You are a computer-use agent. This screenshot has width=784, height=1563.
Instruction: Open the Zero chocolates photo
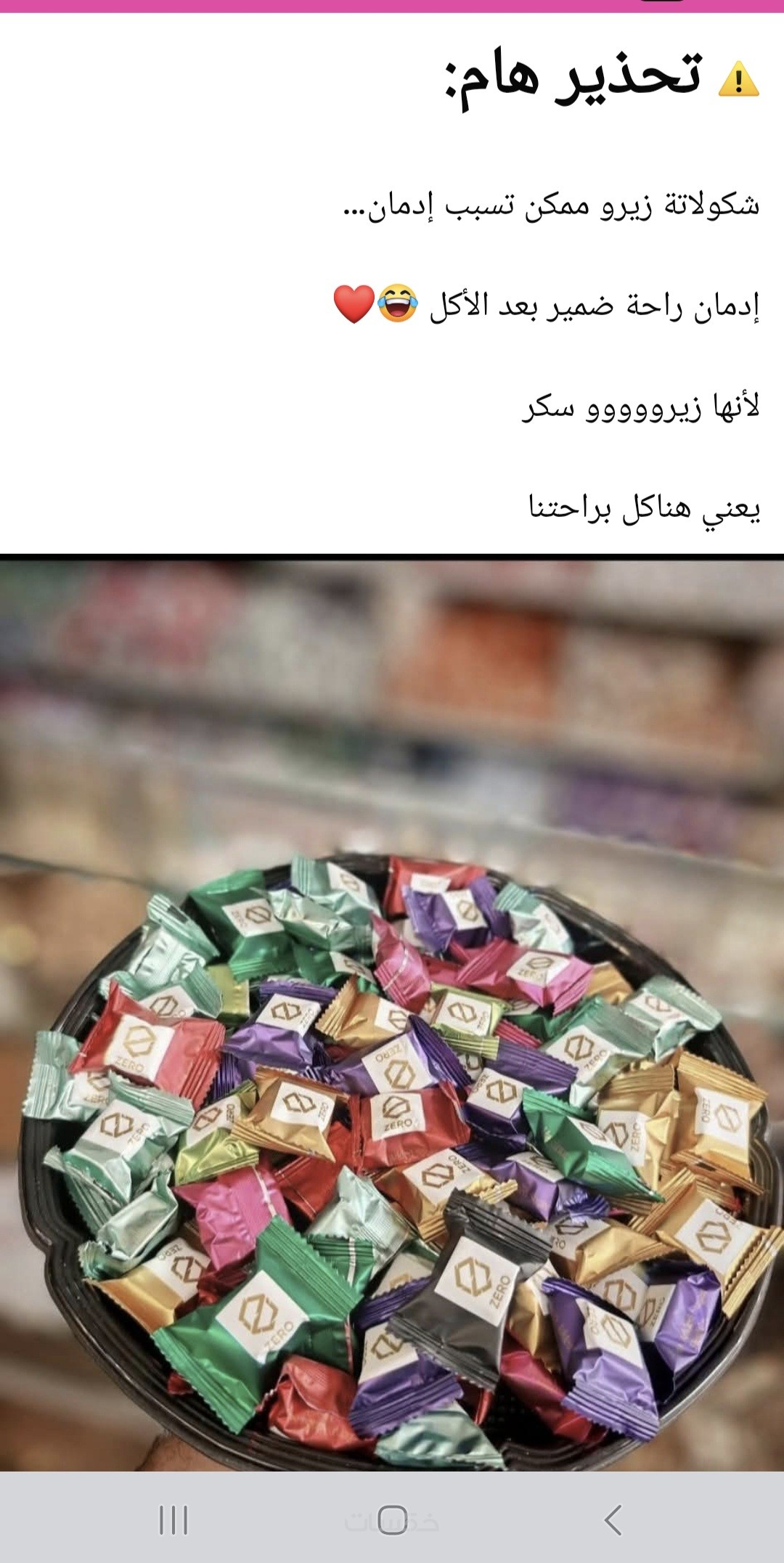point(392,1016)
